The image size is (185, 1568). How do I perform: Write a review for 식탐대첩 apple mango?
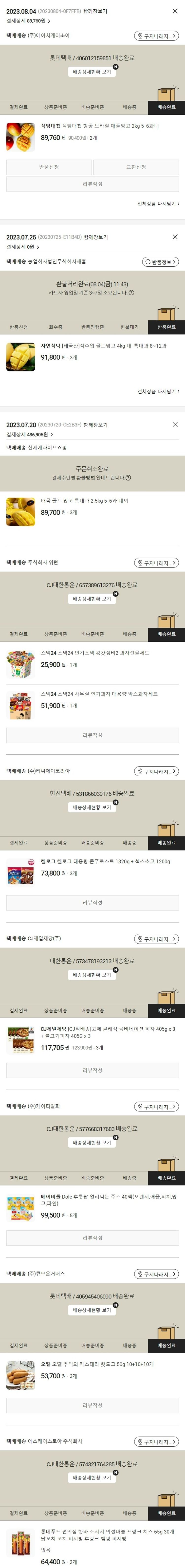pyautogui.click(x=92, y=184)
